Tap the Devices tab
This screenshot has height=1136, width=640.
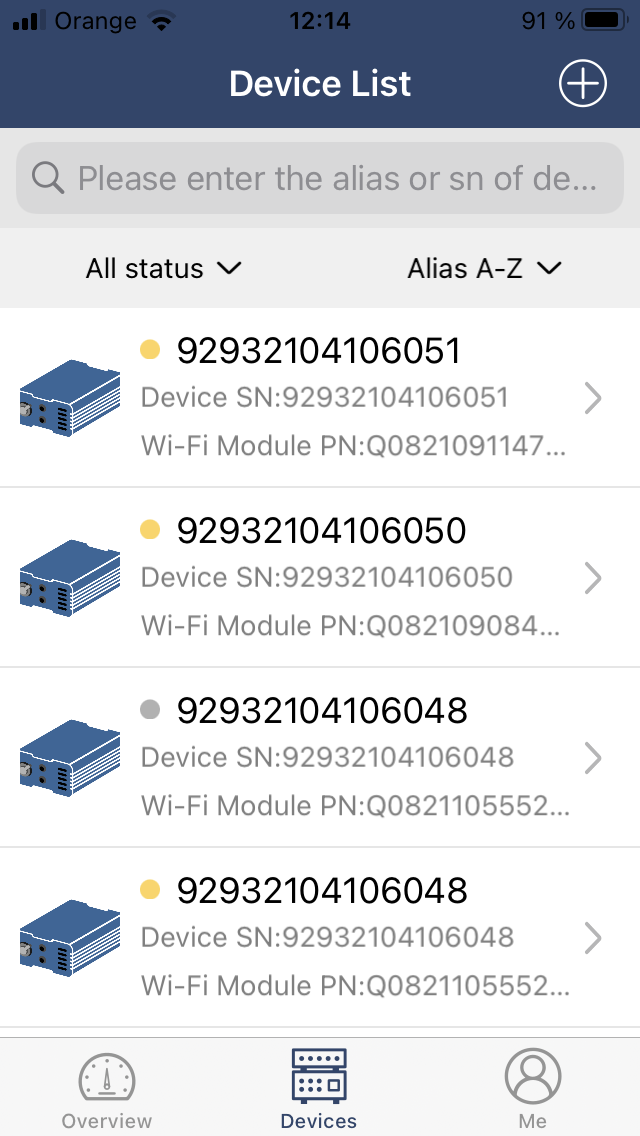319,1090
